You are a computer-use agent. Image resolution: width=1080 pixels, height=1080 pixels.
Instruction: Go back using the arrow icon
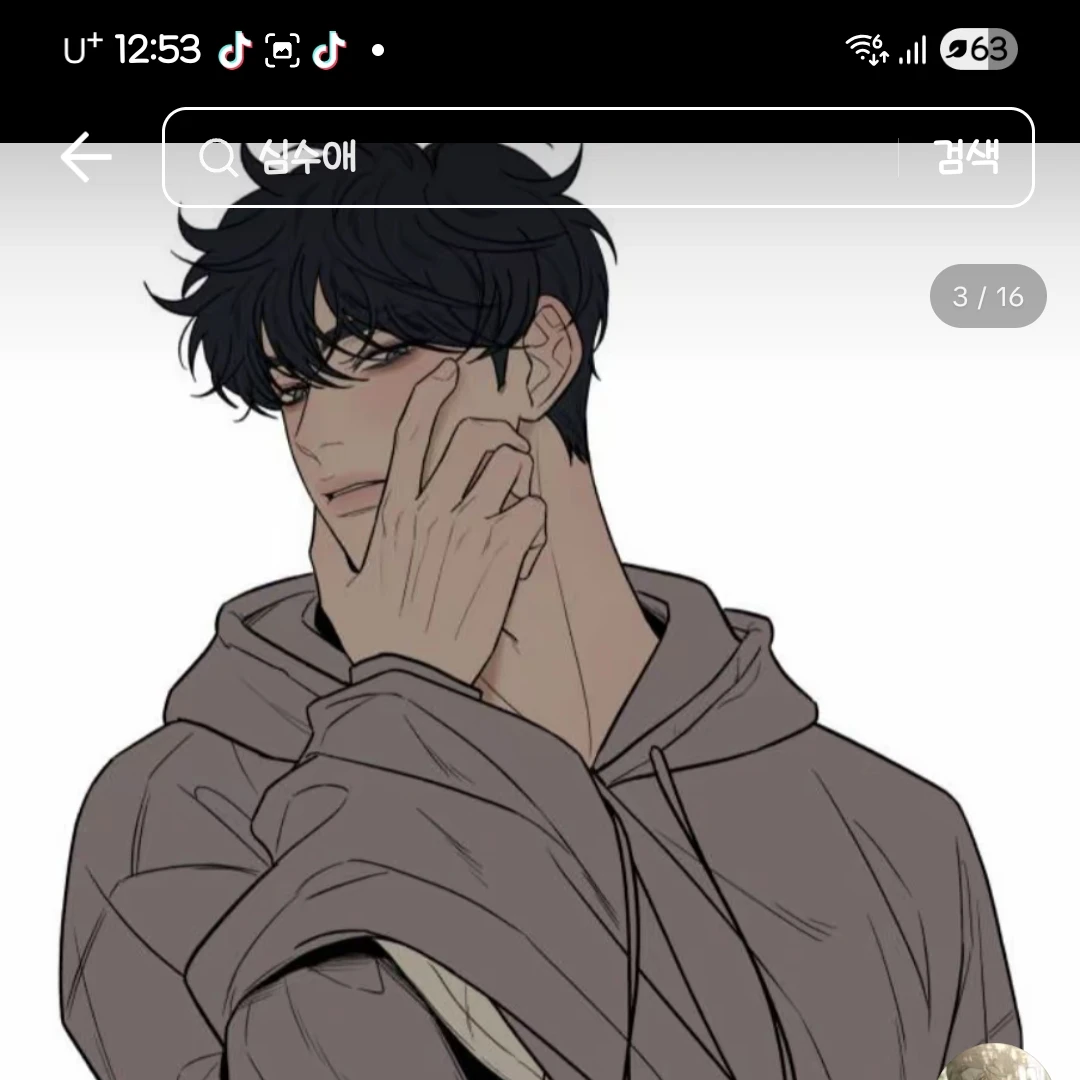coord(86,158)
